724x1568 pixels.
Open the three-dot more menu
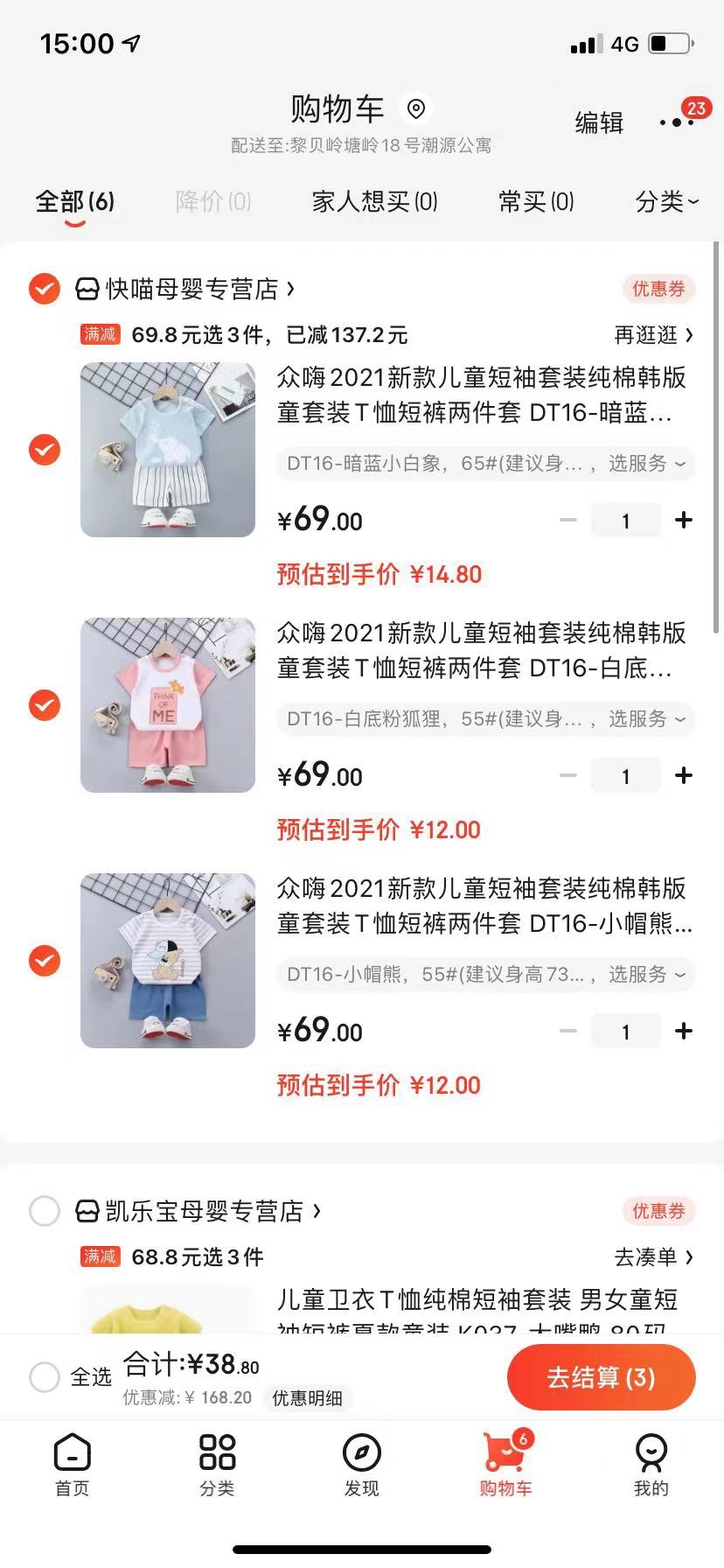click(676, 122)
